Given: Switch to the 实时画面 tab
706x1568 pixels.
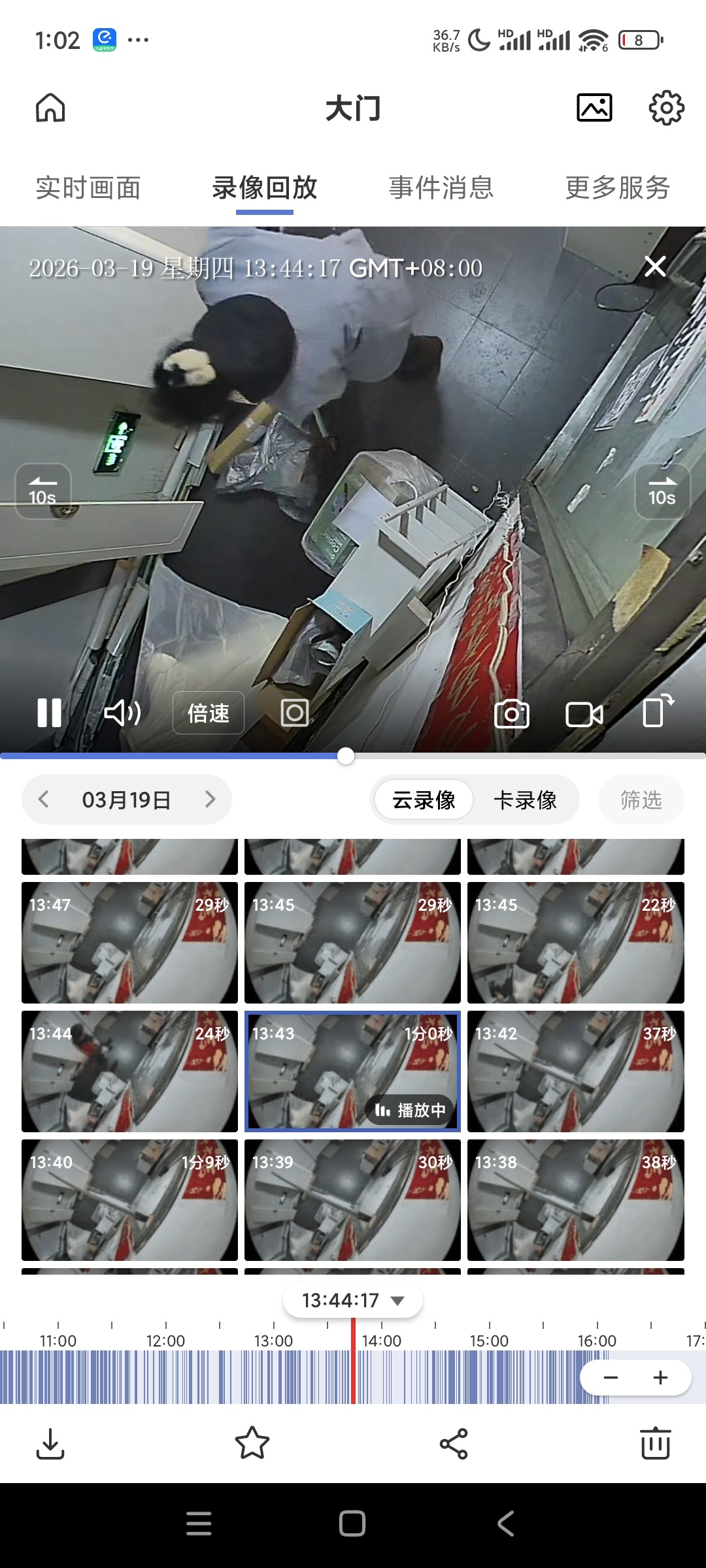Looking at the screenshot, I should [88, 188].
